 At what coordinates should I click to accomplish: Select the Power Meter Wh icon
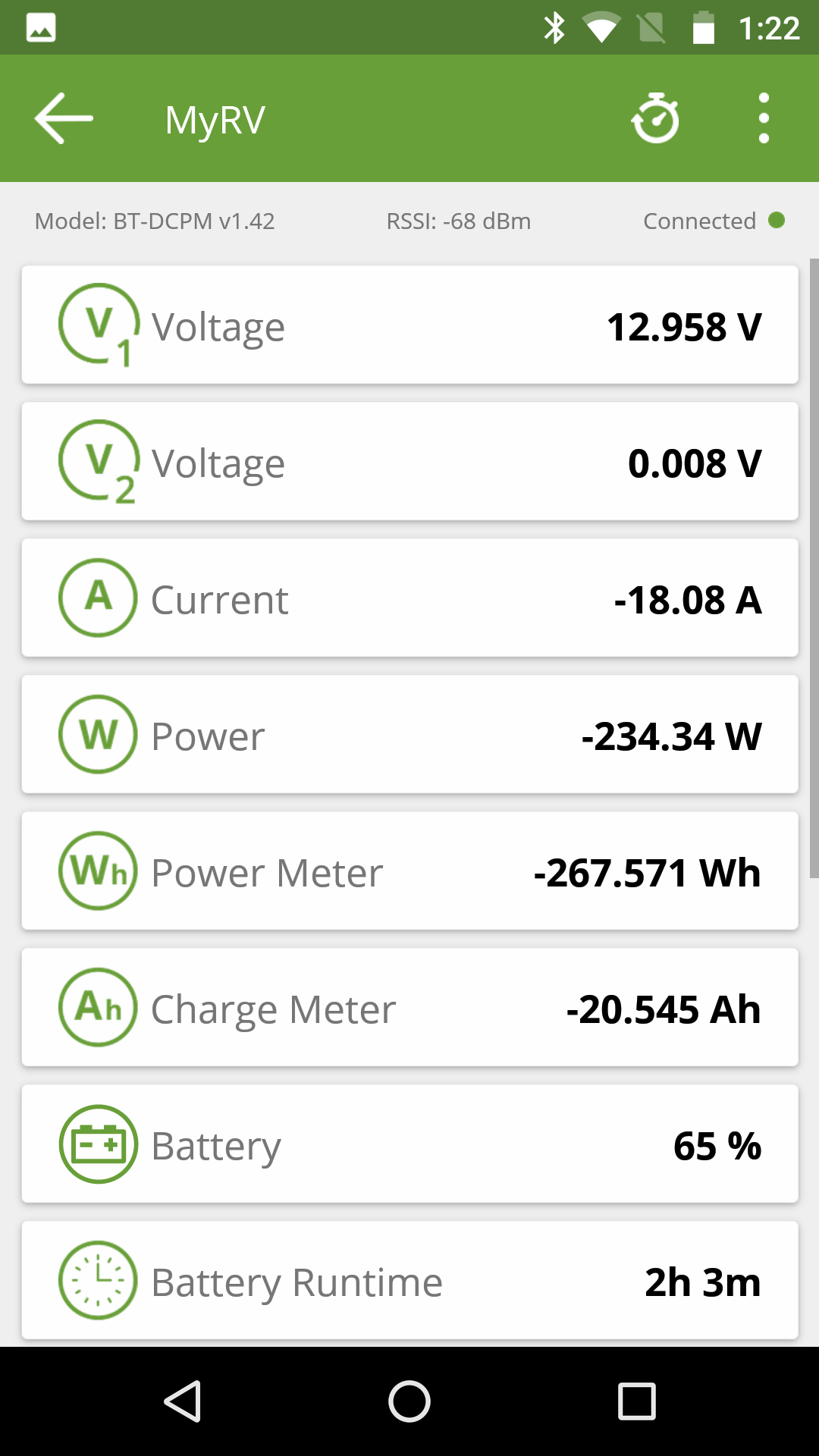point(97,871)
